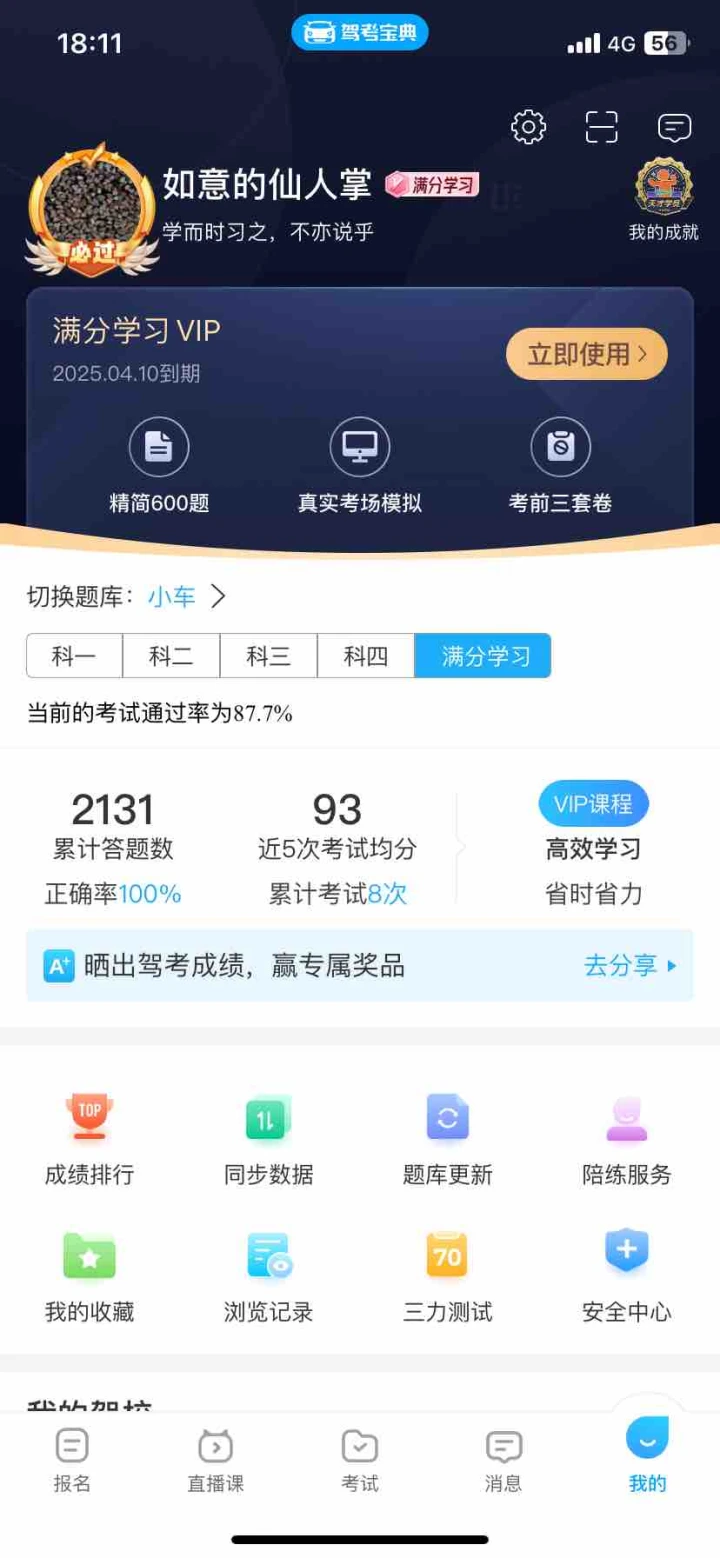Screen dimensions: 720x1558
Task: Switch to the 考试 bottom tab
Action: click(360, 1461)
